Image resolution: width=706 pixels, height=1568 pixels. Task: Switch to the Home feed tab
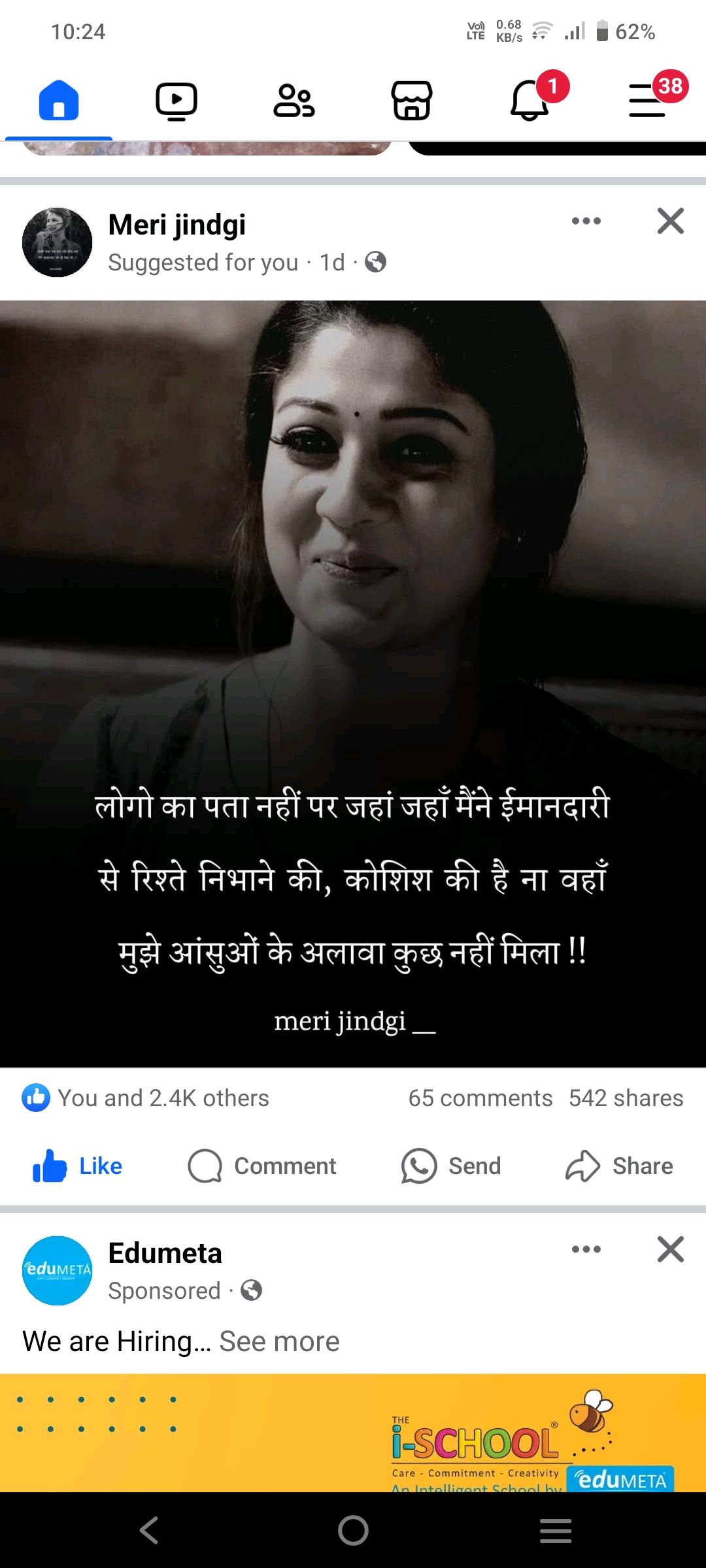point(59,101)
